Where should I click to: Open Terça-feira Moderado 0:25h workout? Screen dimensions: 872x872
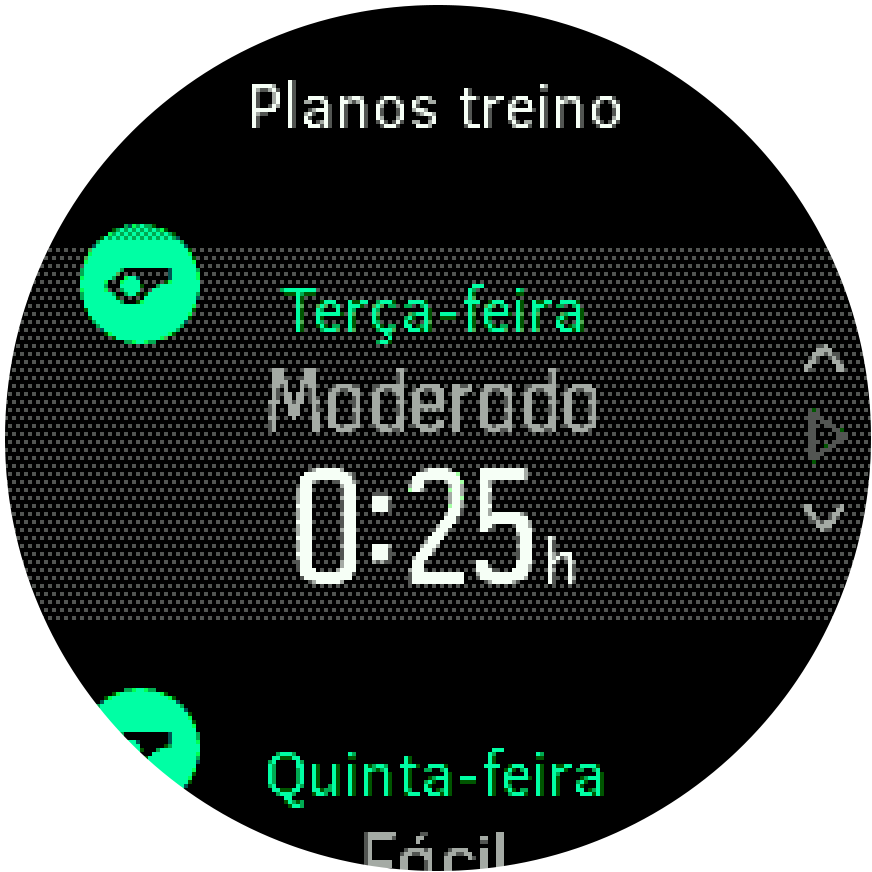(434, 440)
